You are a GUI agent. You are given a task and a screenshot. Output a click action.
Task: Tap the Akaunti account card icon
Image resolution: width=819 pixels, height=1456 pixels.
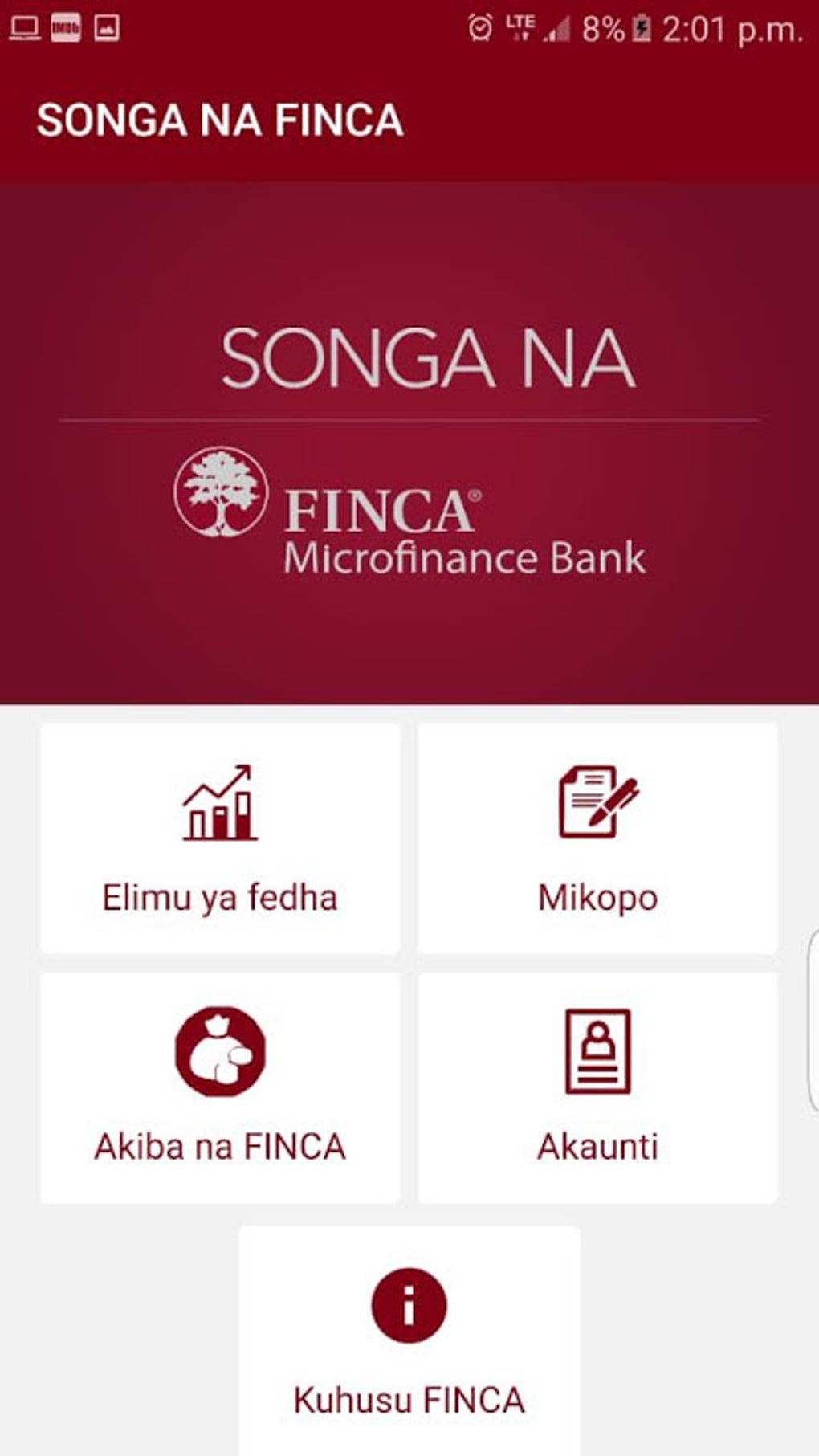tap(598, 1054)
